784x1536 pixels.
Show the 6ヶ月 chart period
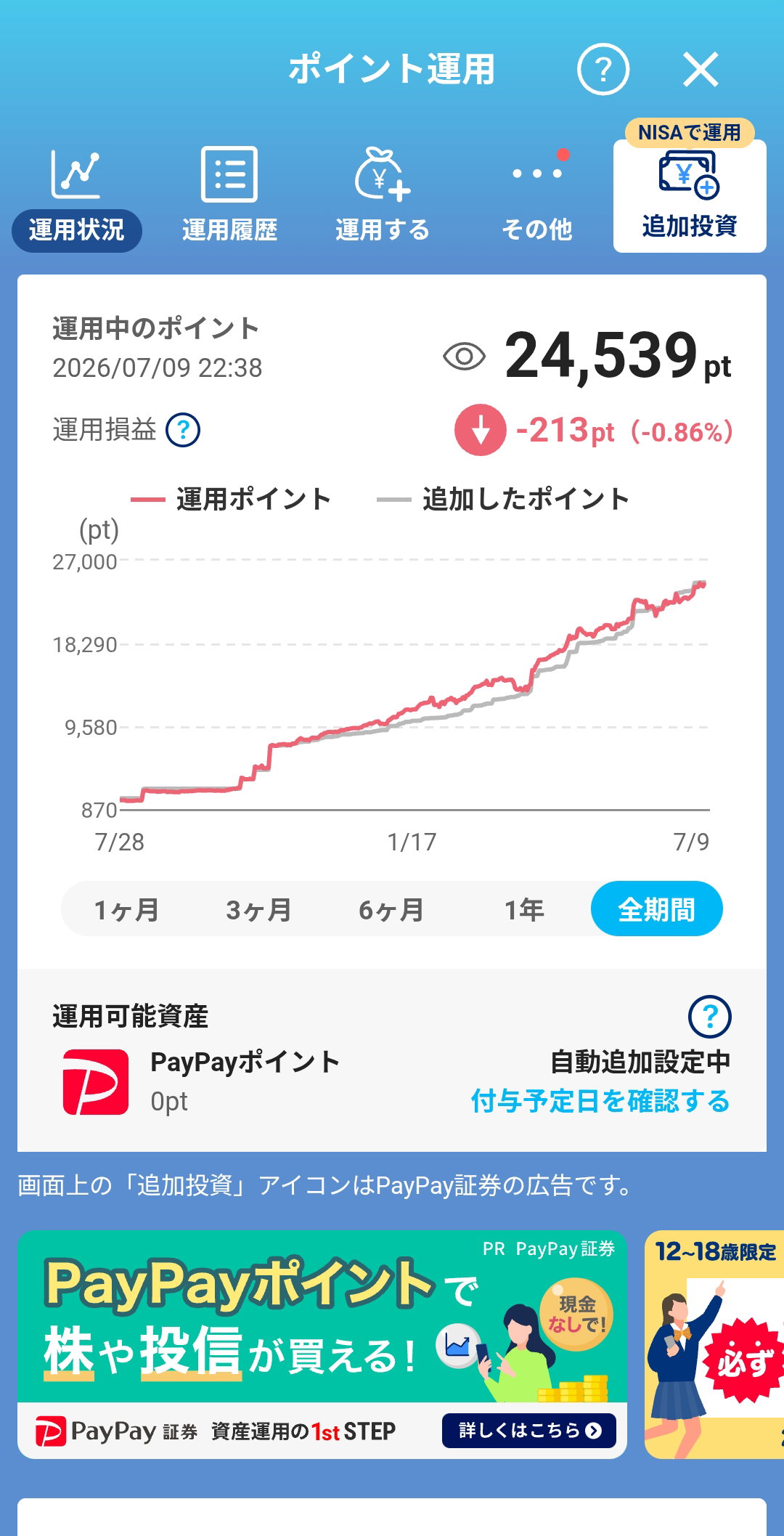pos(392,909)
